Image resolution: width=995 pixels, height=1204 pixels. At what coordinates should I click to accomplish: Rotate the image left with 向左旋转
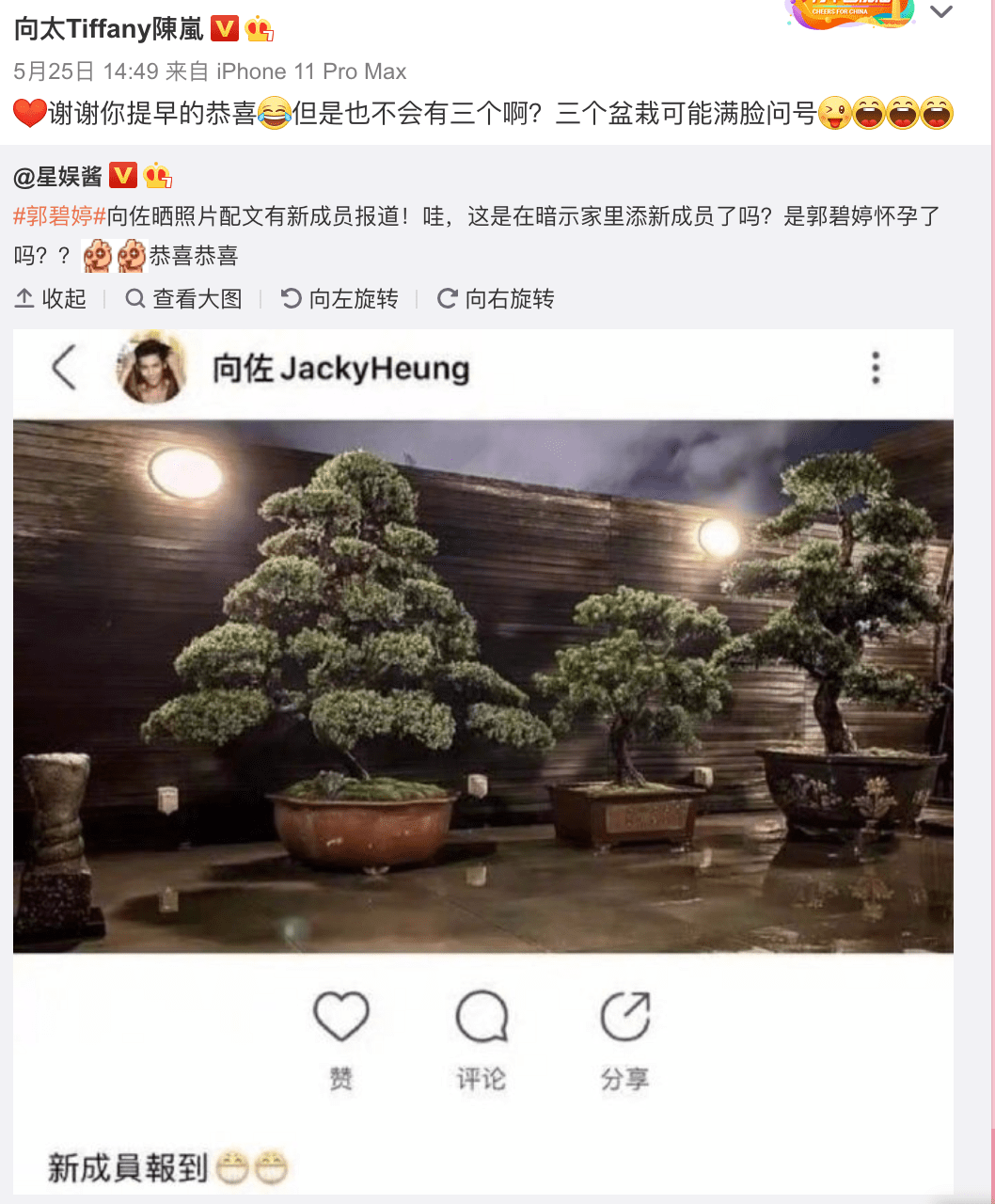[340, 299]
